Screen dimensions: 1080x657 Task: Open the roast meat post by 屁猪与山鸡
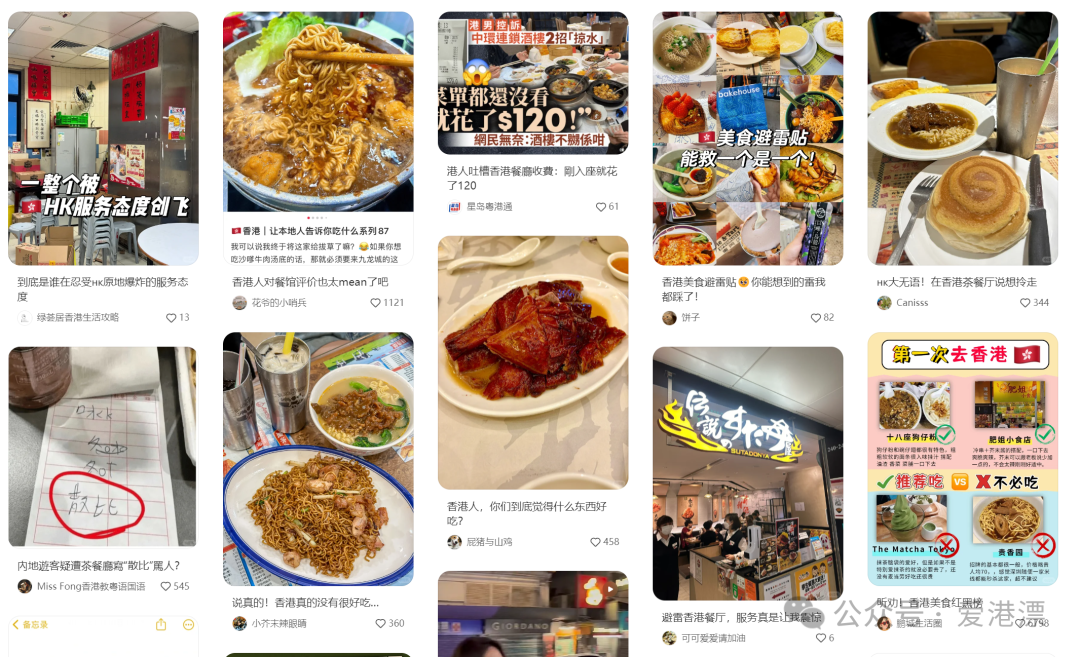coord(533,362)
